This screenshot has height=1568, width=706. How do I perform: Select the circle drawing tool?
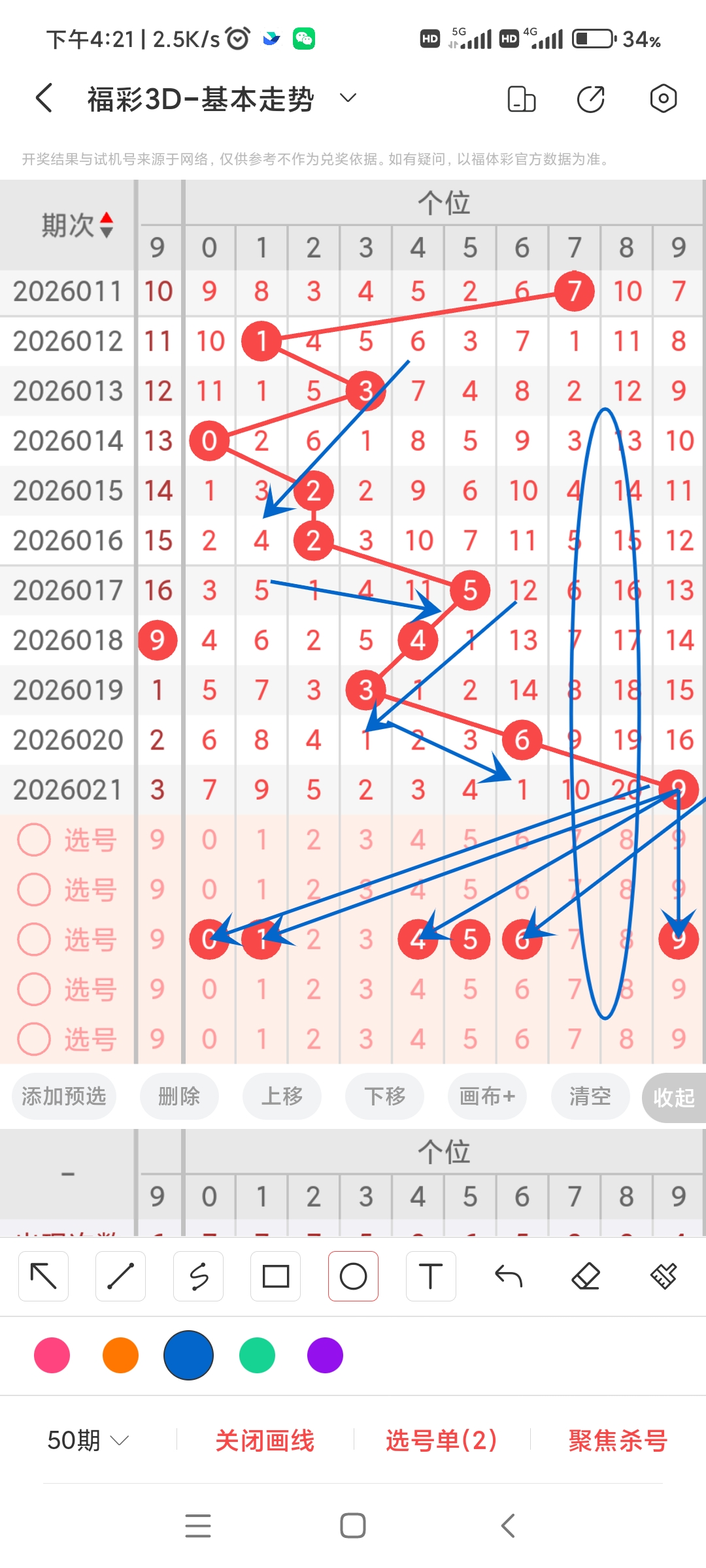tap(353, 1275)
